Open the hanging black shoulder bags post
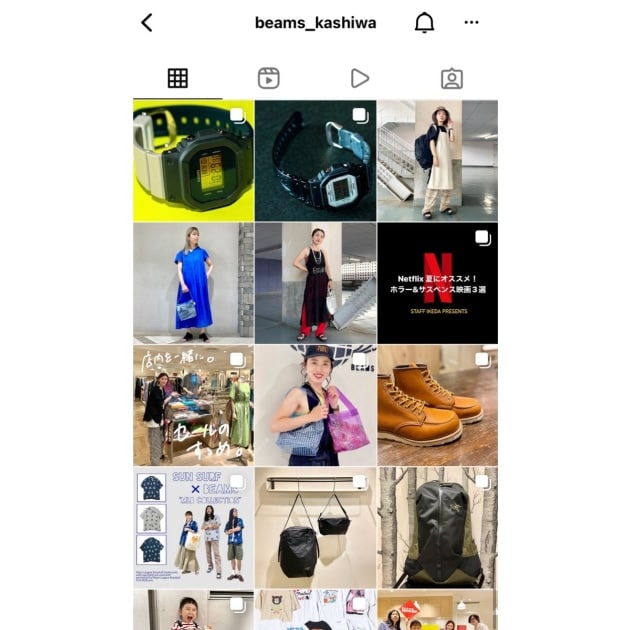630x630 pixels. [x=315, y=527]
